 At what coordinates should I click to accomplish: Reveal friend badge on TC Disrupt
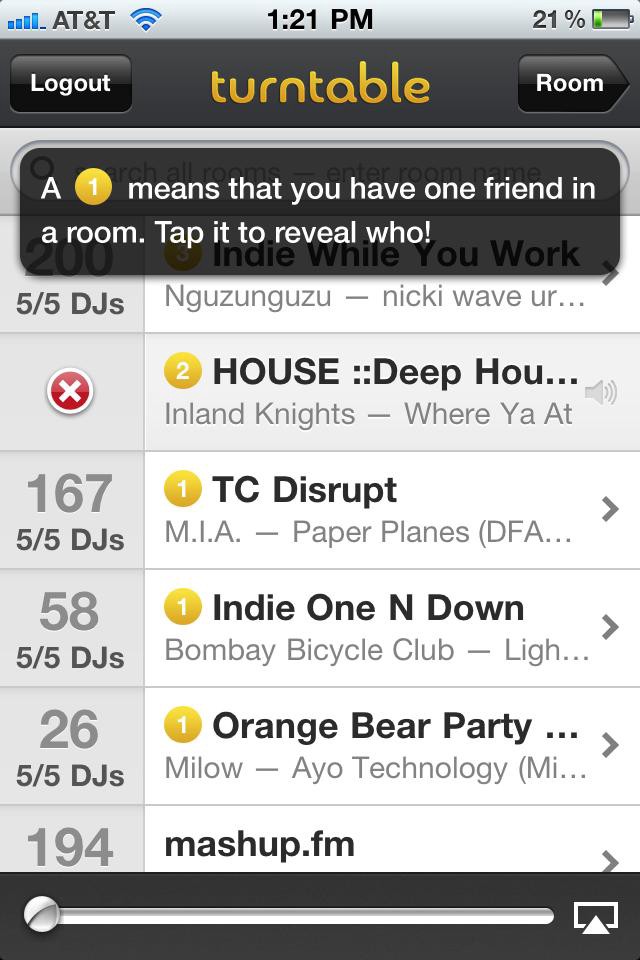pos(182,488)
